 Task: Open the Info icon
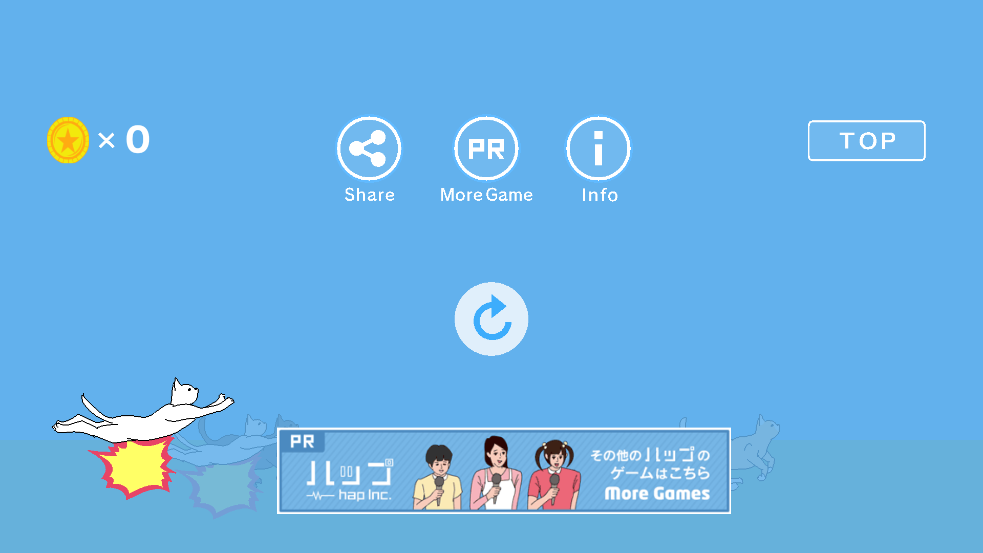pyautogui.click(x=598, y=150)
